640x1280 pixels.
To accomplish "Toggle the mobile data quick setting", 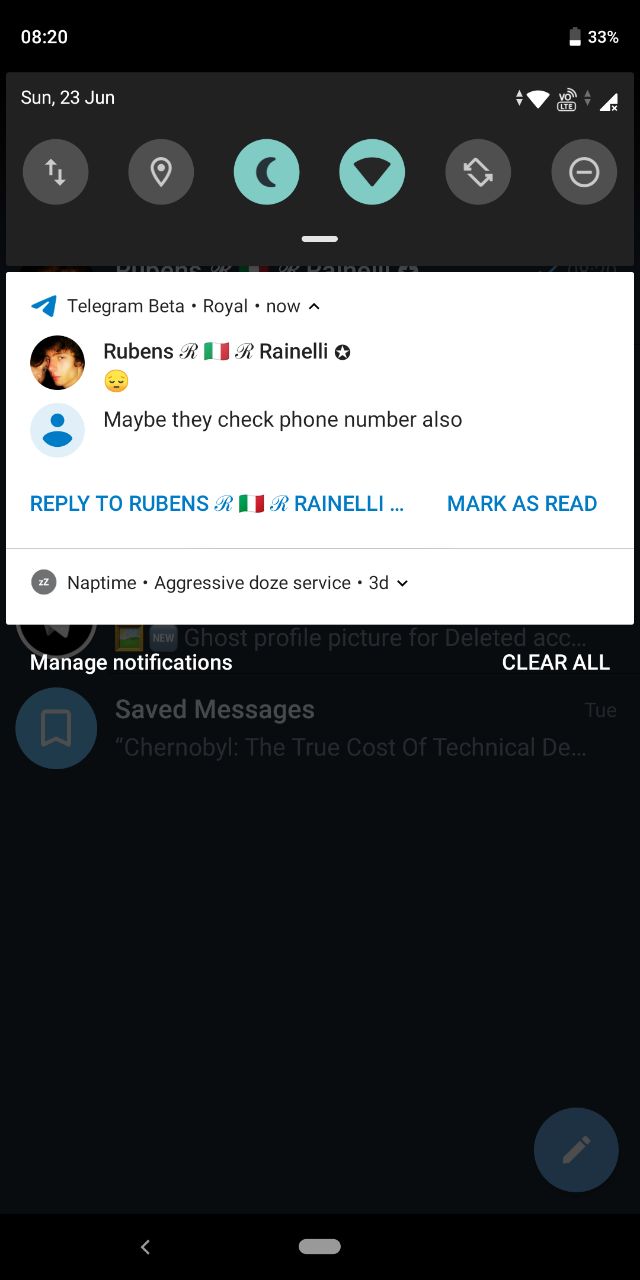I will tap(56, 173).
